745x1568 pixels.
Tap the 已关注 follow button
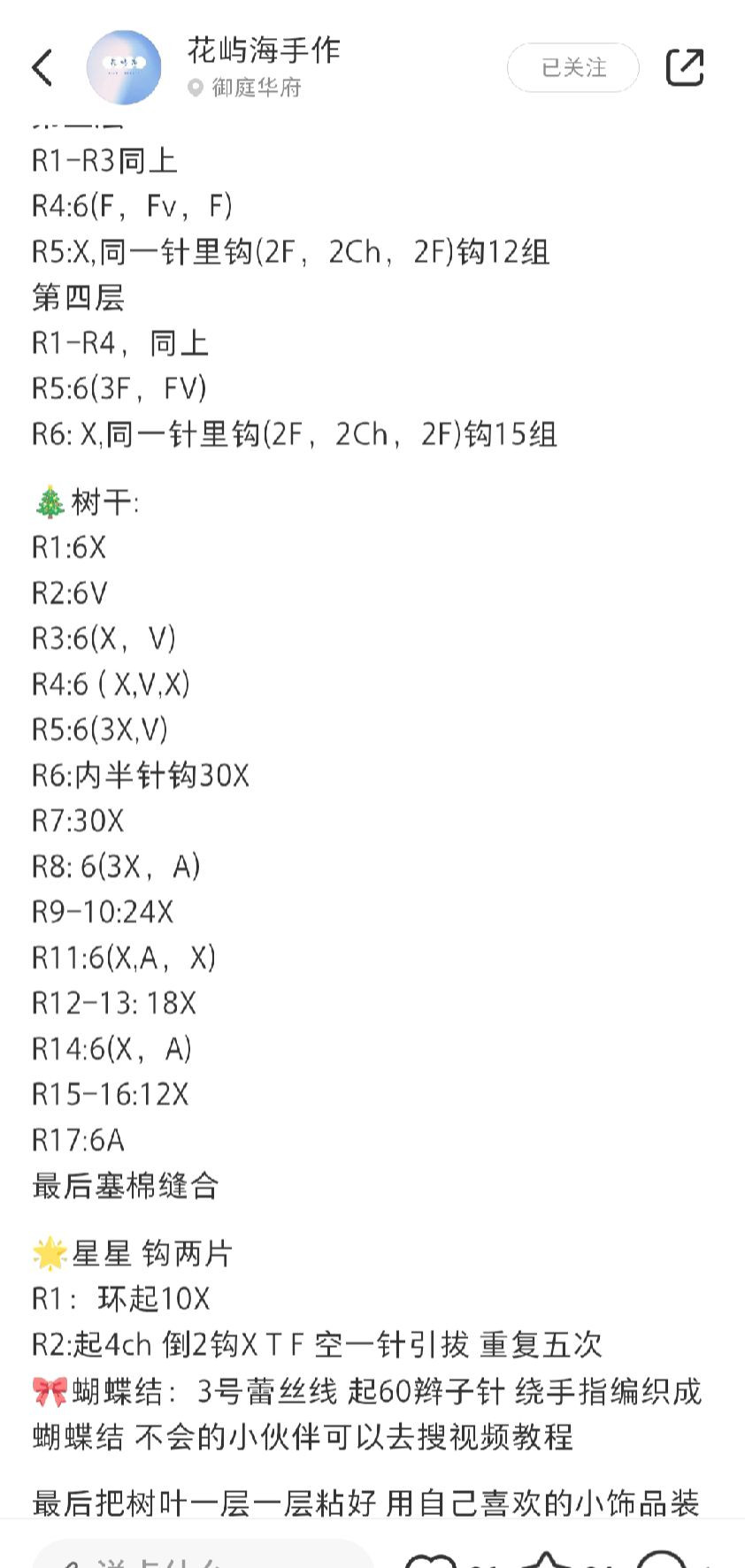[573, 67]
